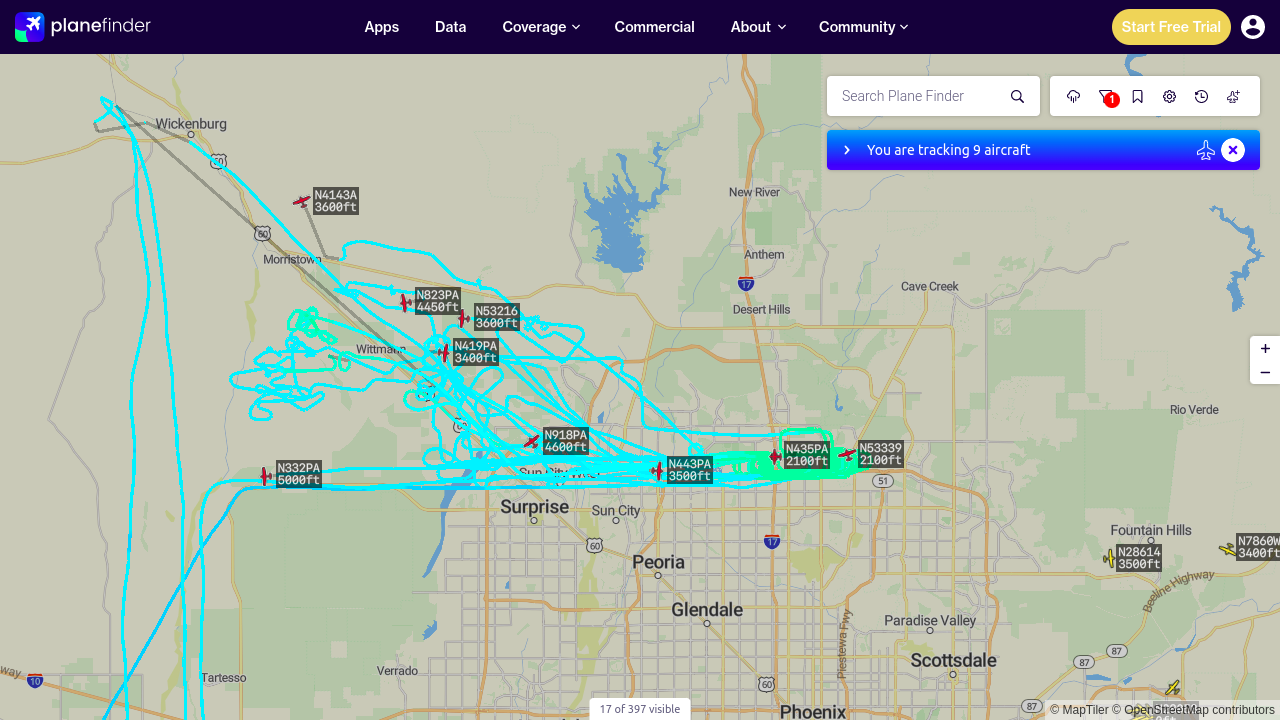This screenshot has height=720, width=1280.
Task: Open the user account icon
Action: click(1253, 27)
